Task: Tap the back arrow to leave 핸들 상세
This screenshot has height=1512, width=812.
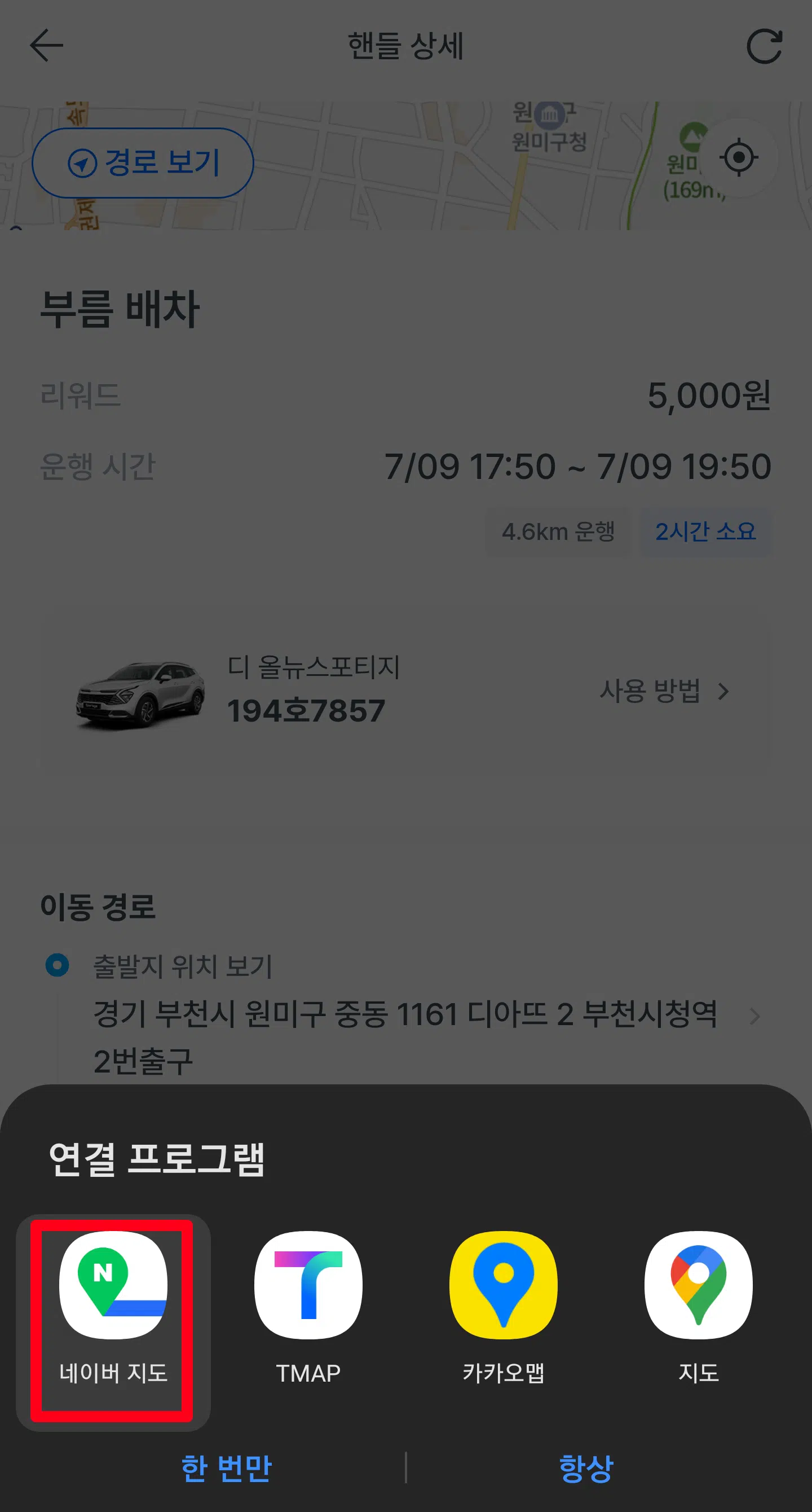Action: point(45,46)
